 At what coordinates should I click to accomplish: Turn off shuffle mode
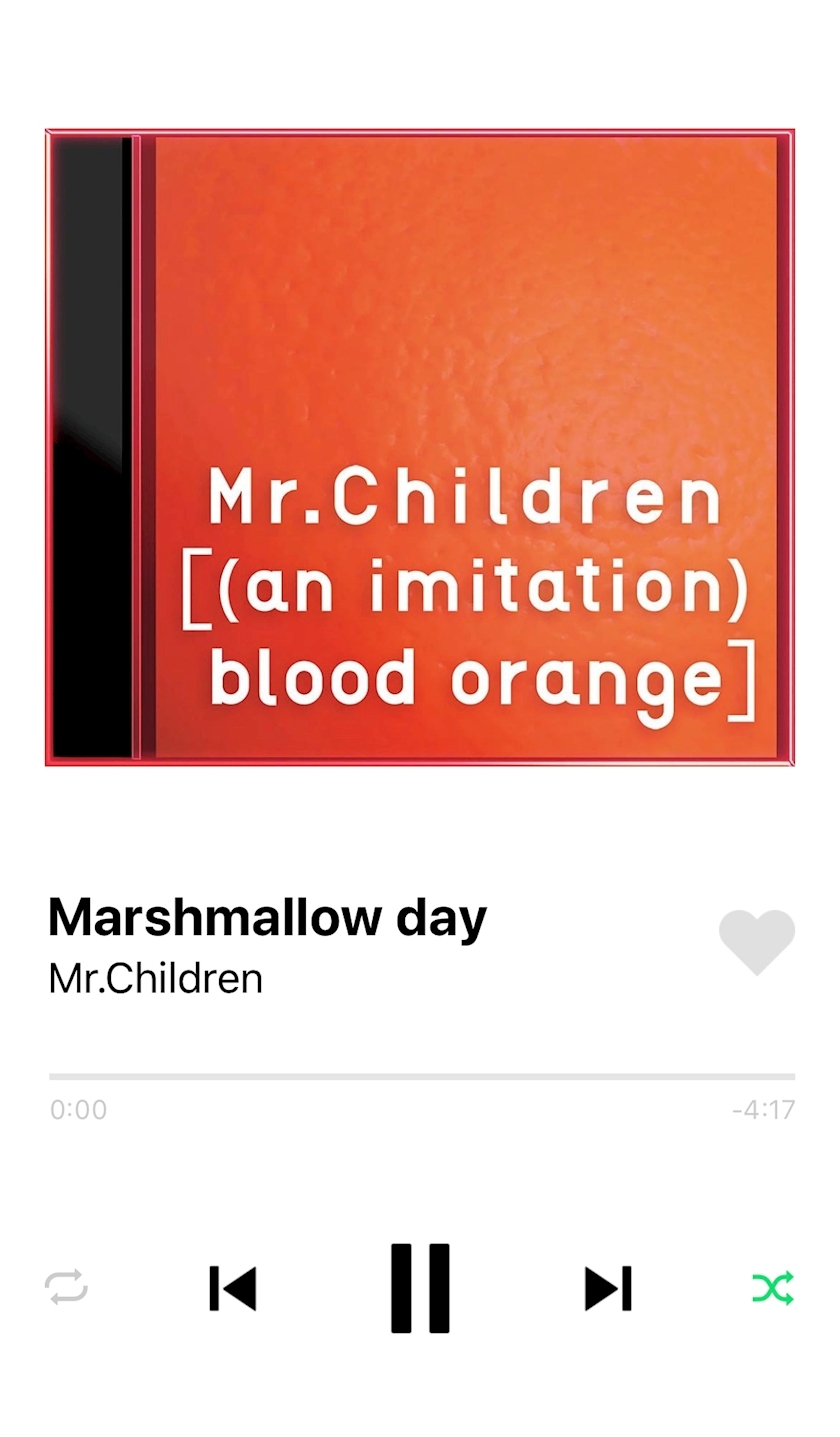pos(773,1288)
